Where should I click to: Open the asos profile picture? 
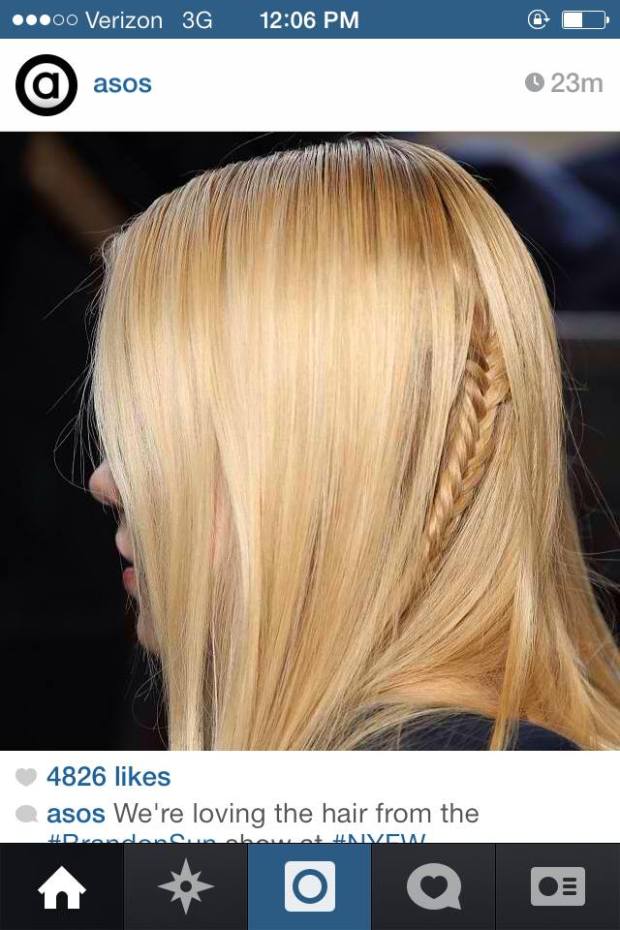coord(46,85)
